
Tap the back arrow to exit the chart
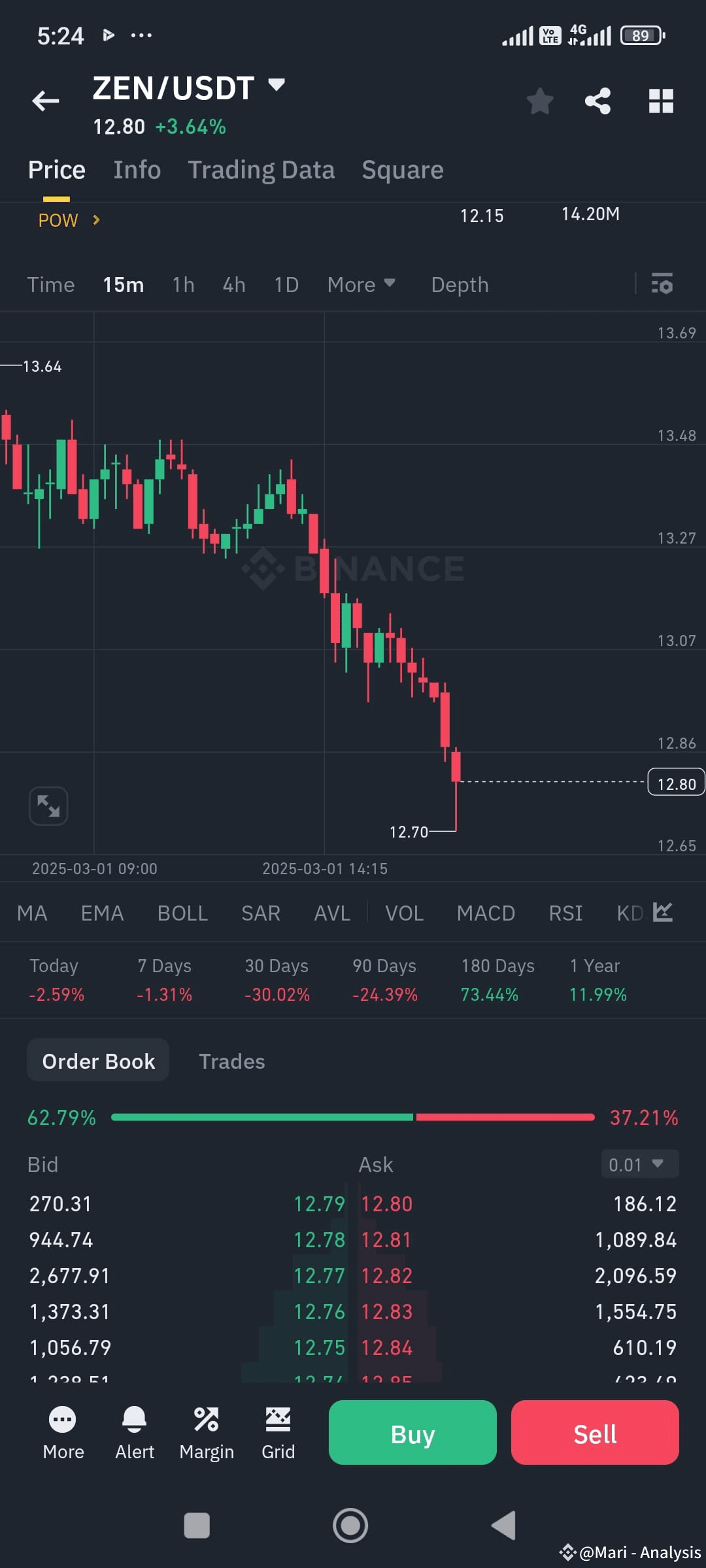click(x=44, y=100)
